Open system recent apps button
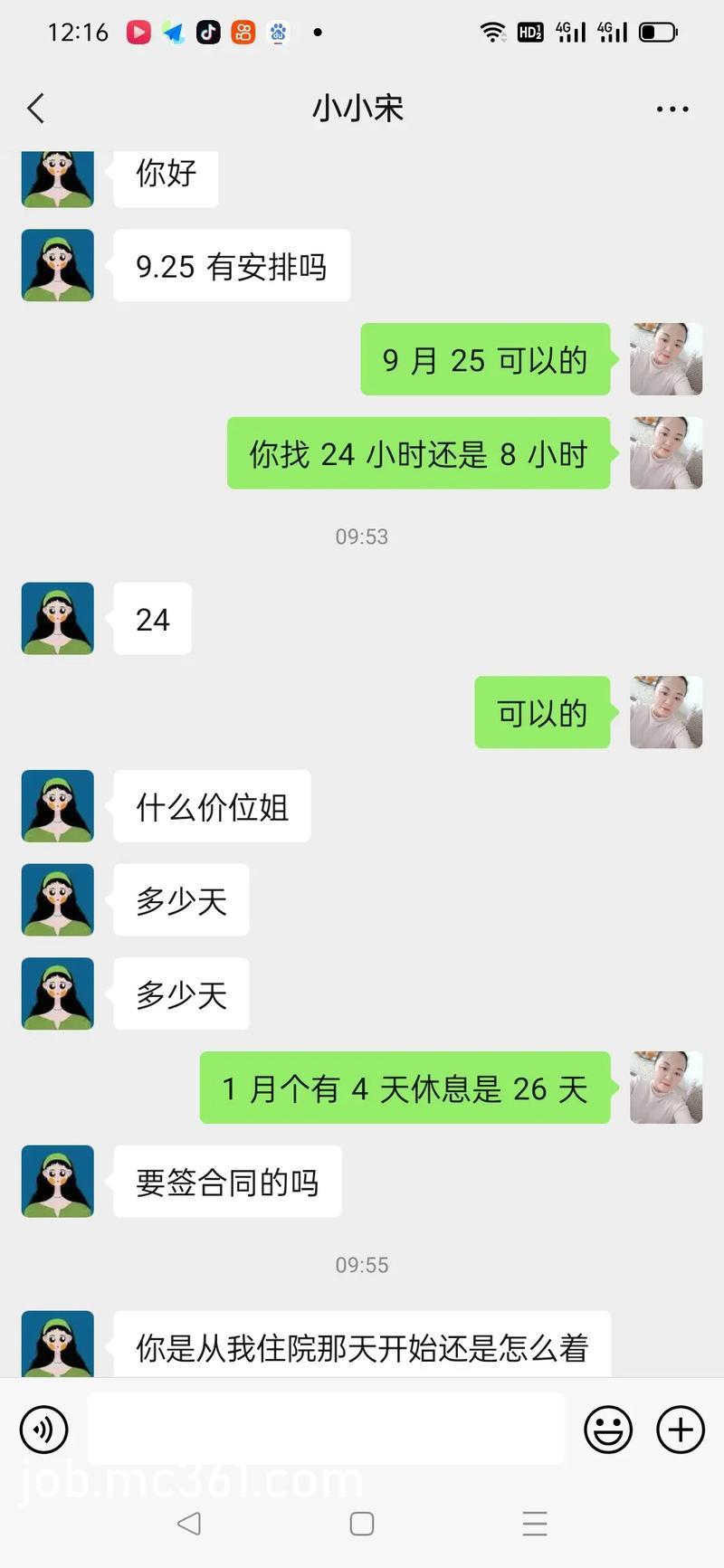 pyautogui.click(x=535, y=1524)
